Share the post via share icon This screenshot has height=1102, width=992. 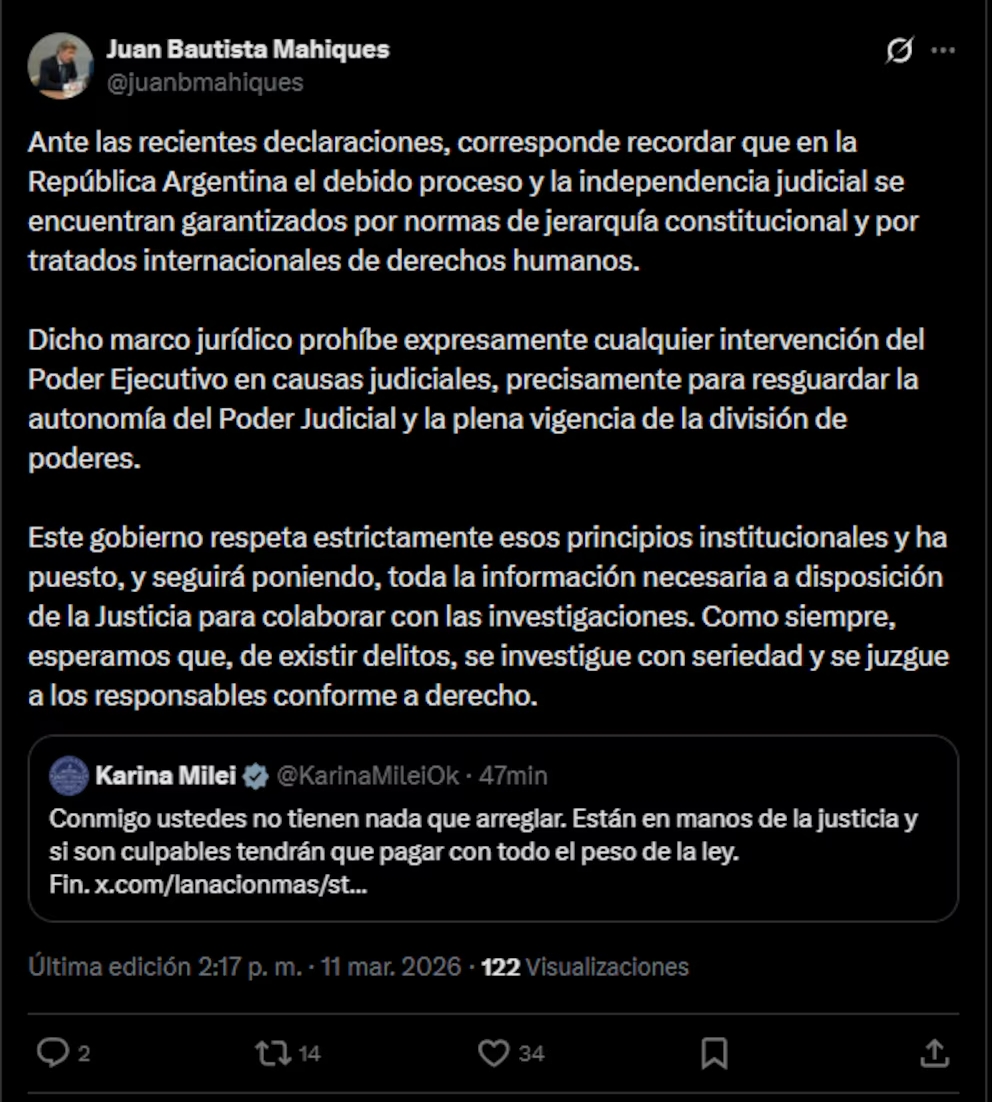point(934,1052)
